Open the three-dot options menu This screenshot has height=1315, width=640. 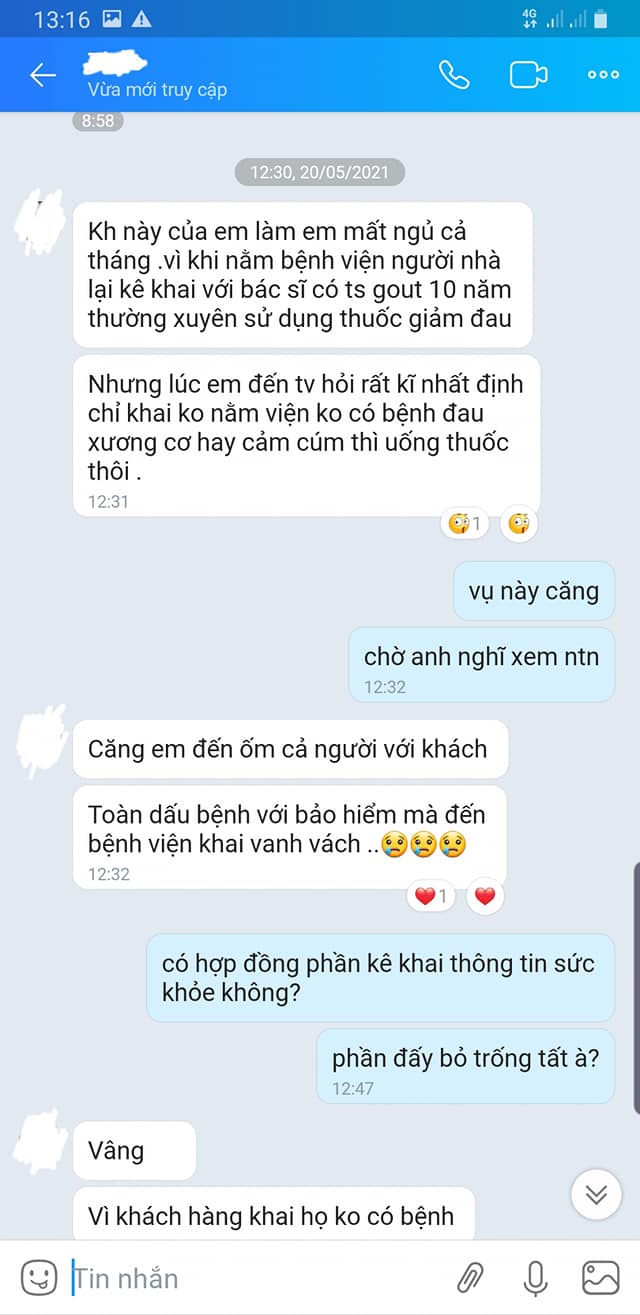(x=603, y=75)
